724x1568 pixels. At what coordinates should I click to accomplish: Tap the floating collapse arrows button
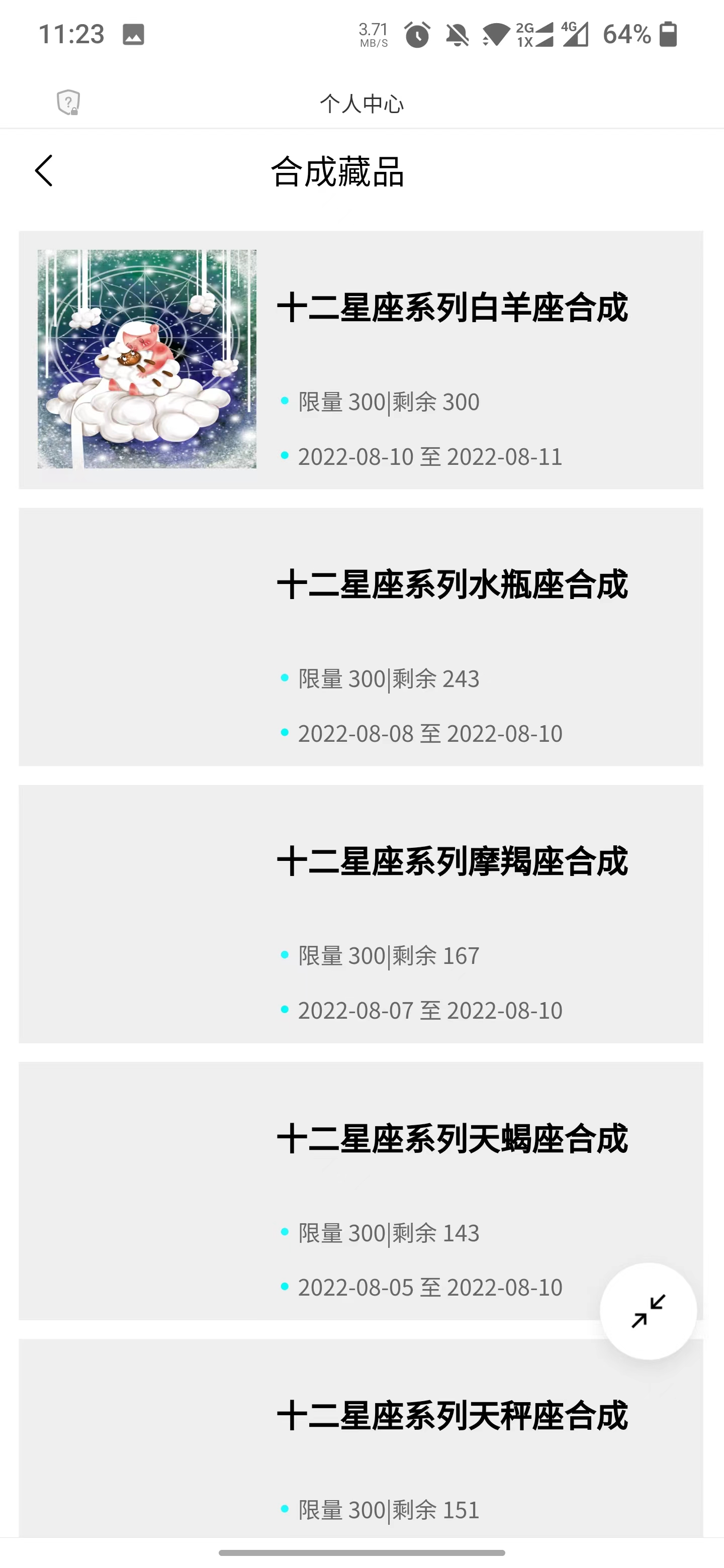pos(648,1311)
